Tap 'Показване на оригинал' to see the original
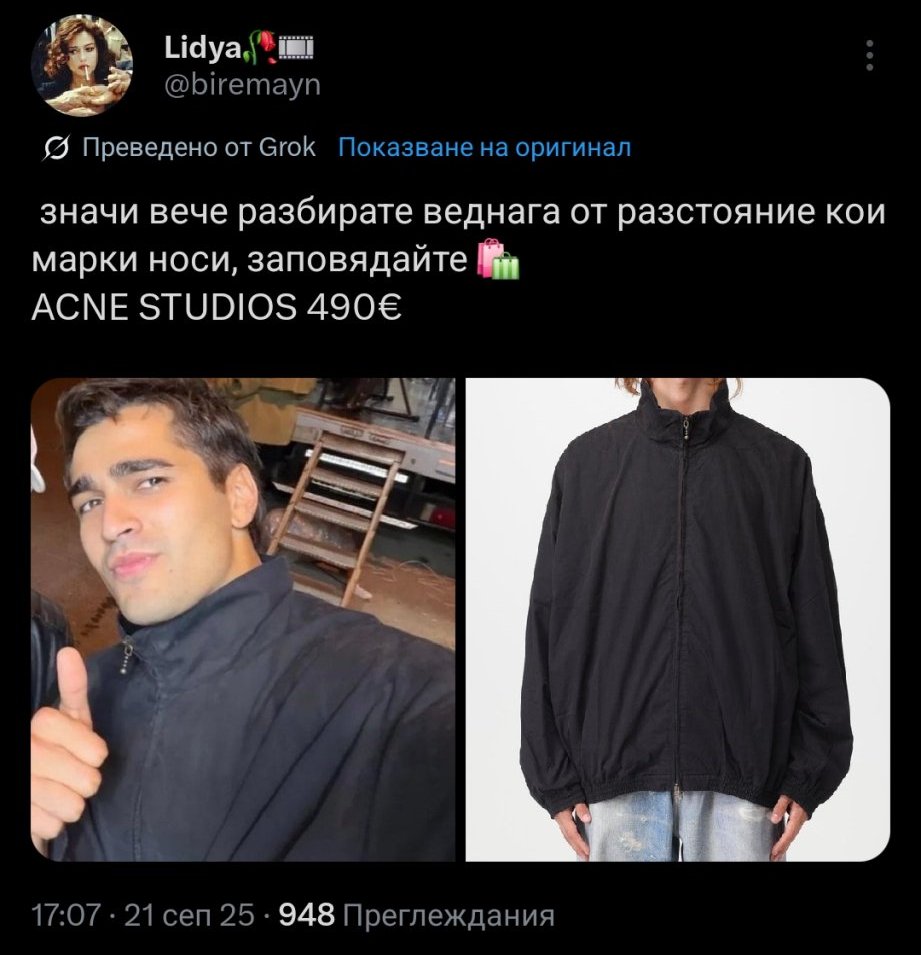 coord(485,148)
